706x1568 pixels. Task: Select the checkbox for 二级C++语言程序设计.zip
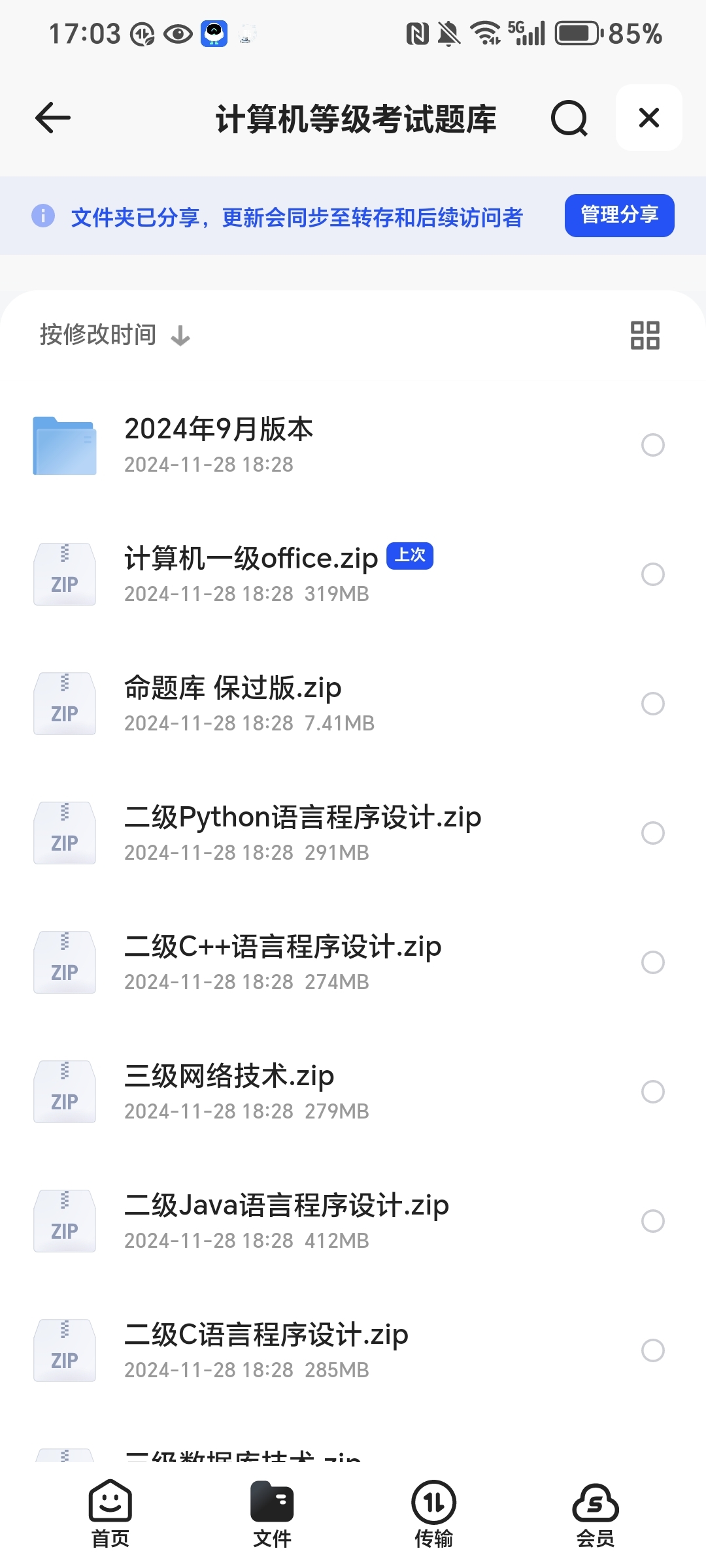click(652, 962)
